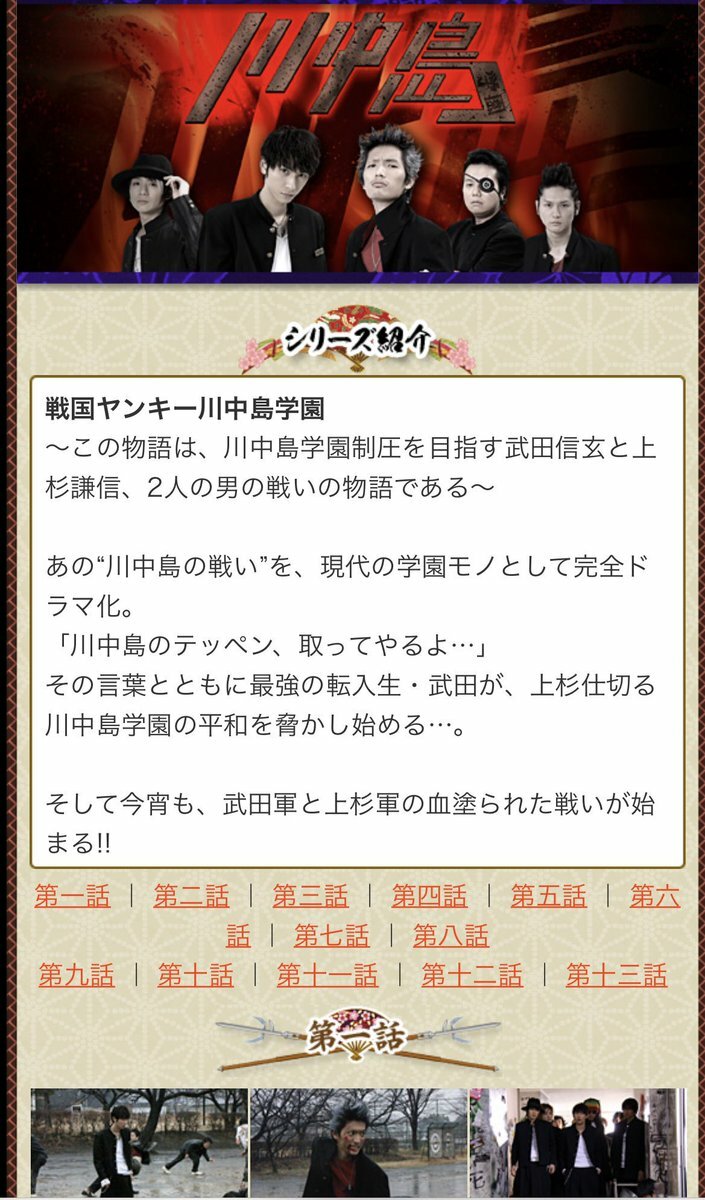Viewport: 705px width, 1200px height.
Task: Go to the 第二話 episode link
Action: pyautogui.click(x=191, y=896)
